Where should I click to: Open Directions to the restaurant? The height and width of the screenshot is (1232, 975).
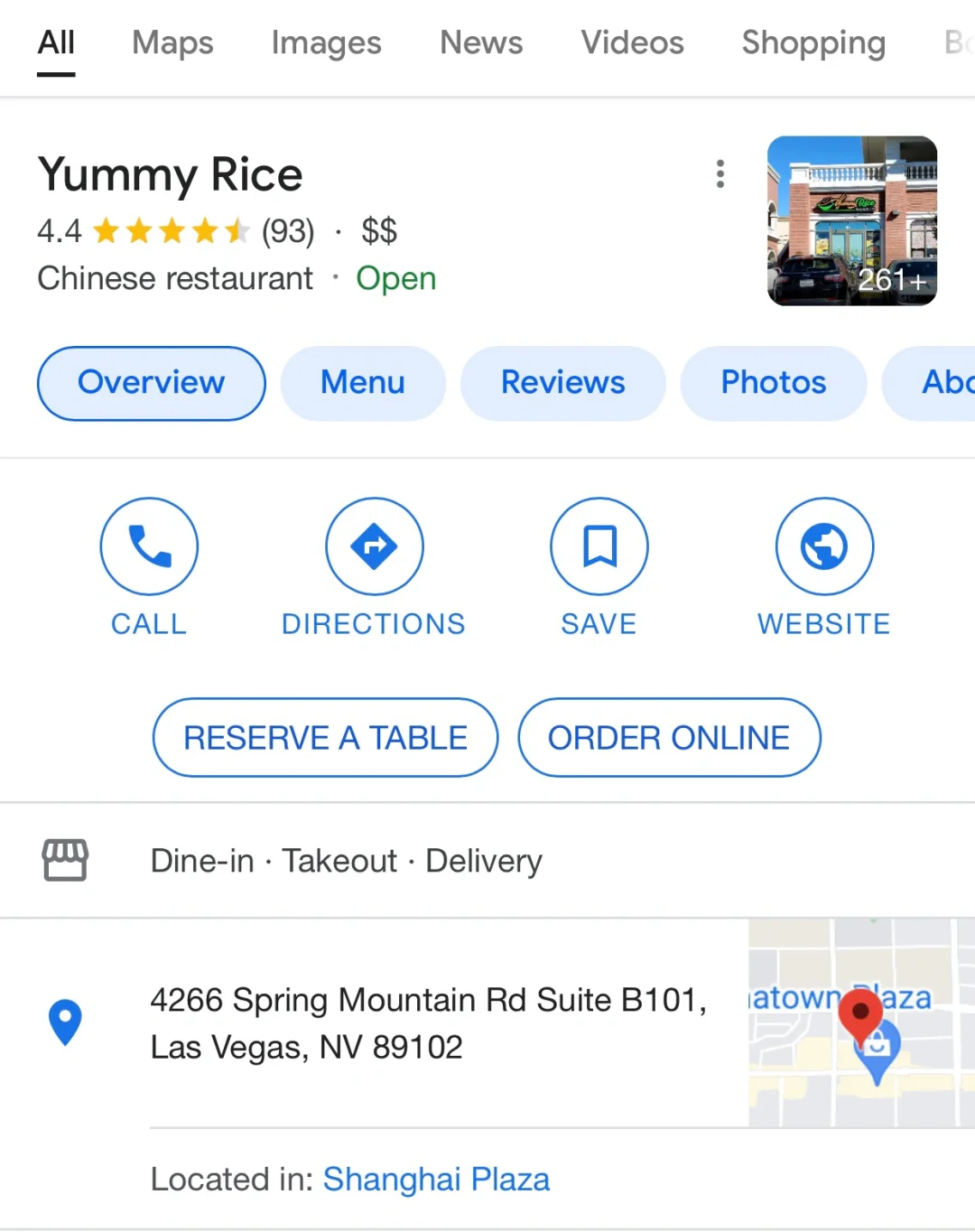coord(374,546)
